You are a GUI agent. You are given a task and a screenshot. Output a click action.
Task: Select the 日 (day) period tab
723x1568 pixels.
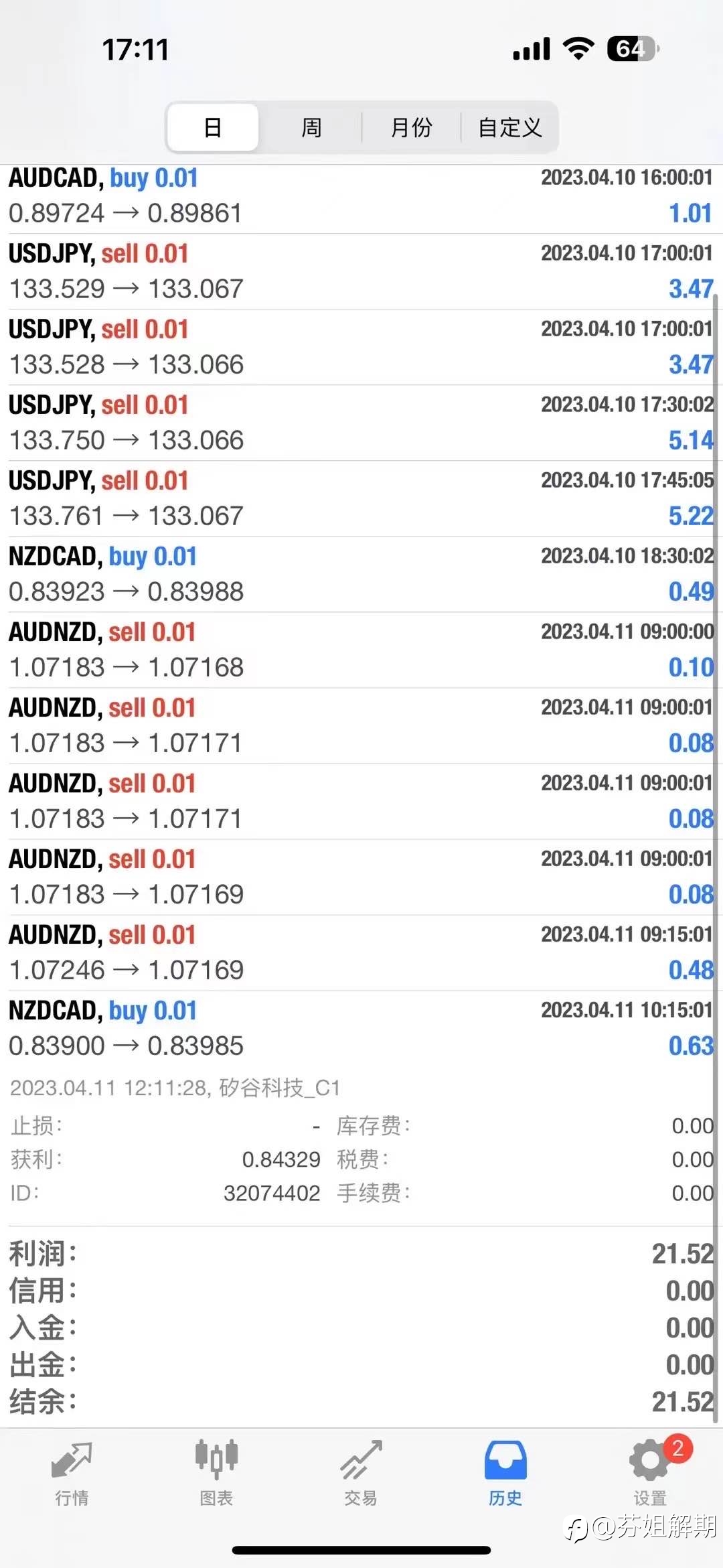[213, 127]
